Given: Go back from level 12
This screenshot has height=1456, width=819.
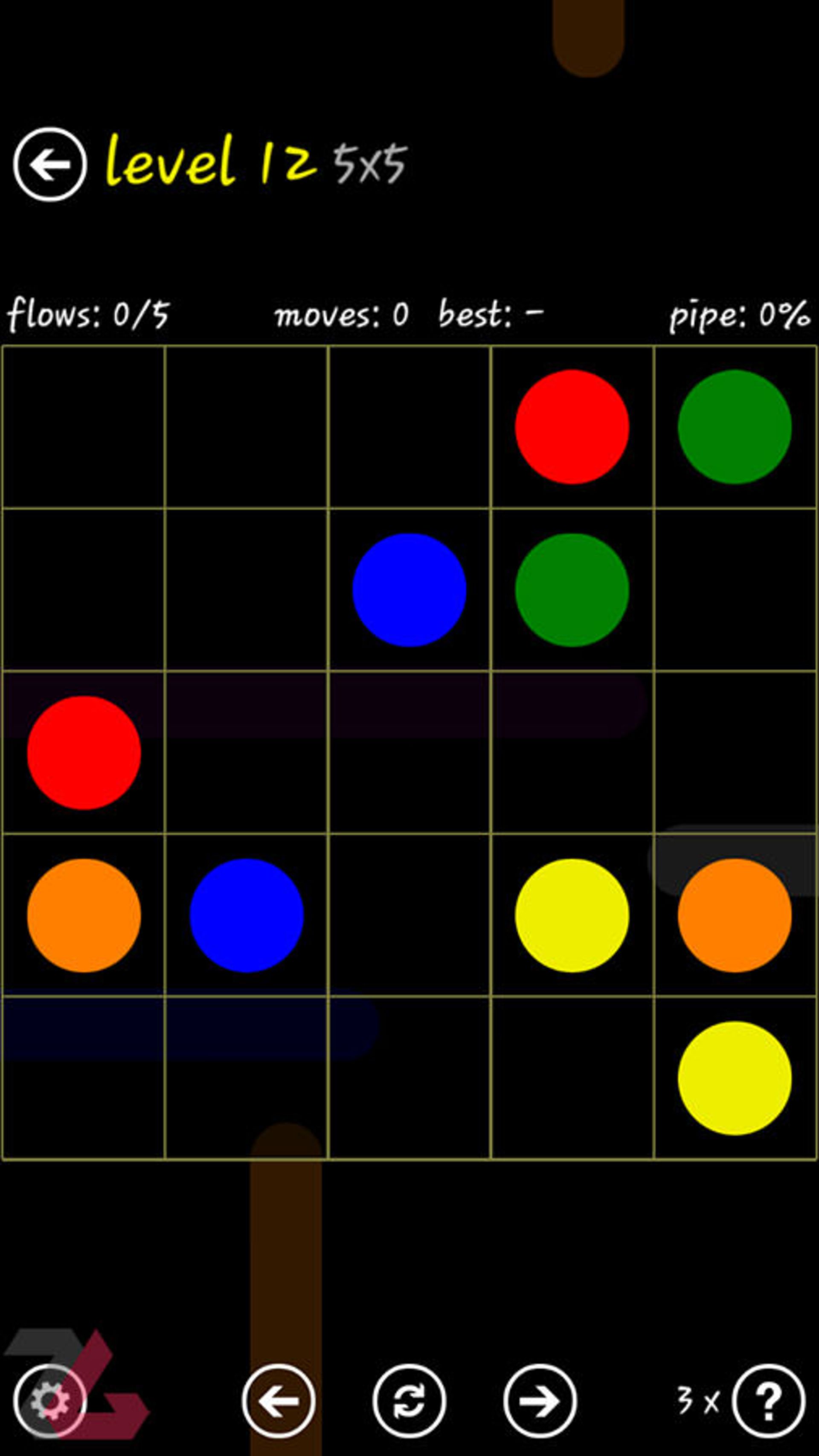Looking at the screenshot, I should (50, 165).
